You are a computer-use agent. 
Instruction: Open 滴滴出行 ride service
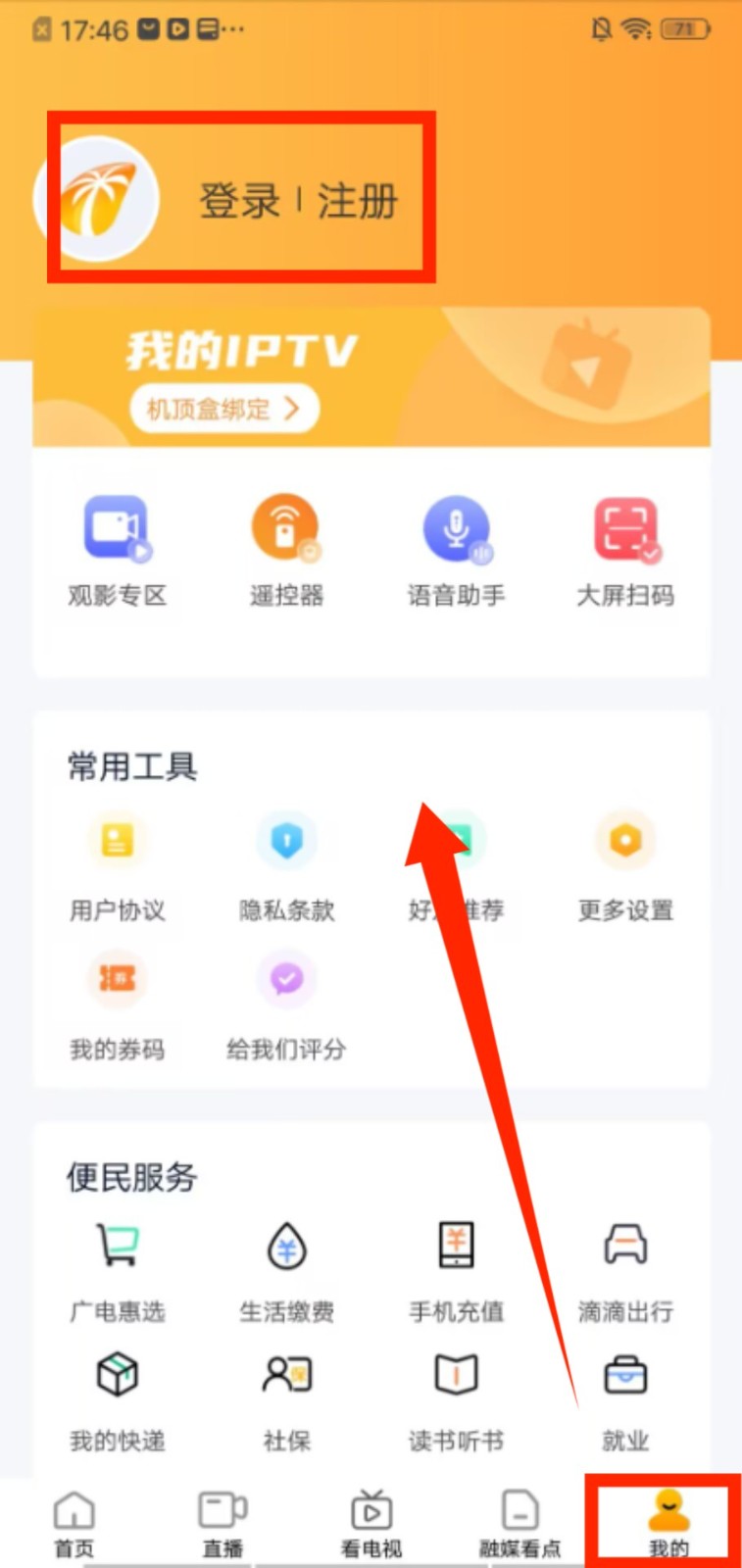coord(625,1270)
